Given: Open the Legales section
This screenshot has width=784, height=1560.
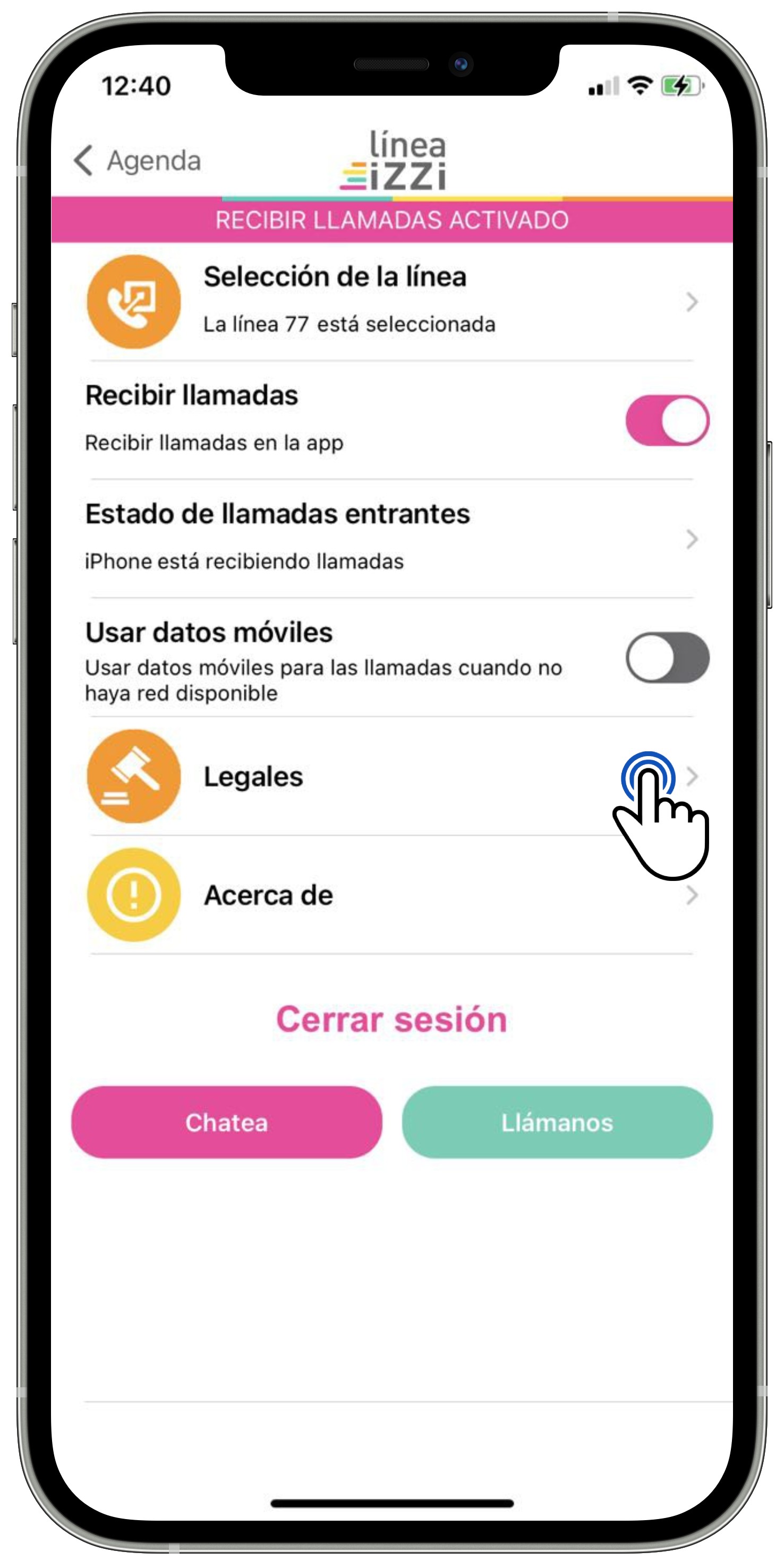Looking at the screenshot, I should pyautogui.click(x=391, y=776).
